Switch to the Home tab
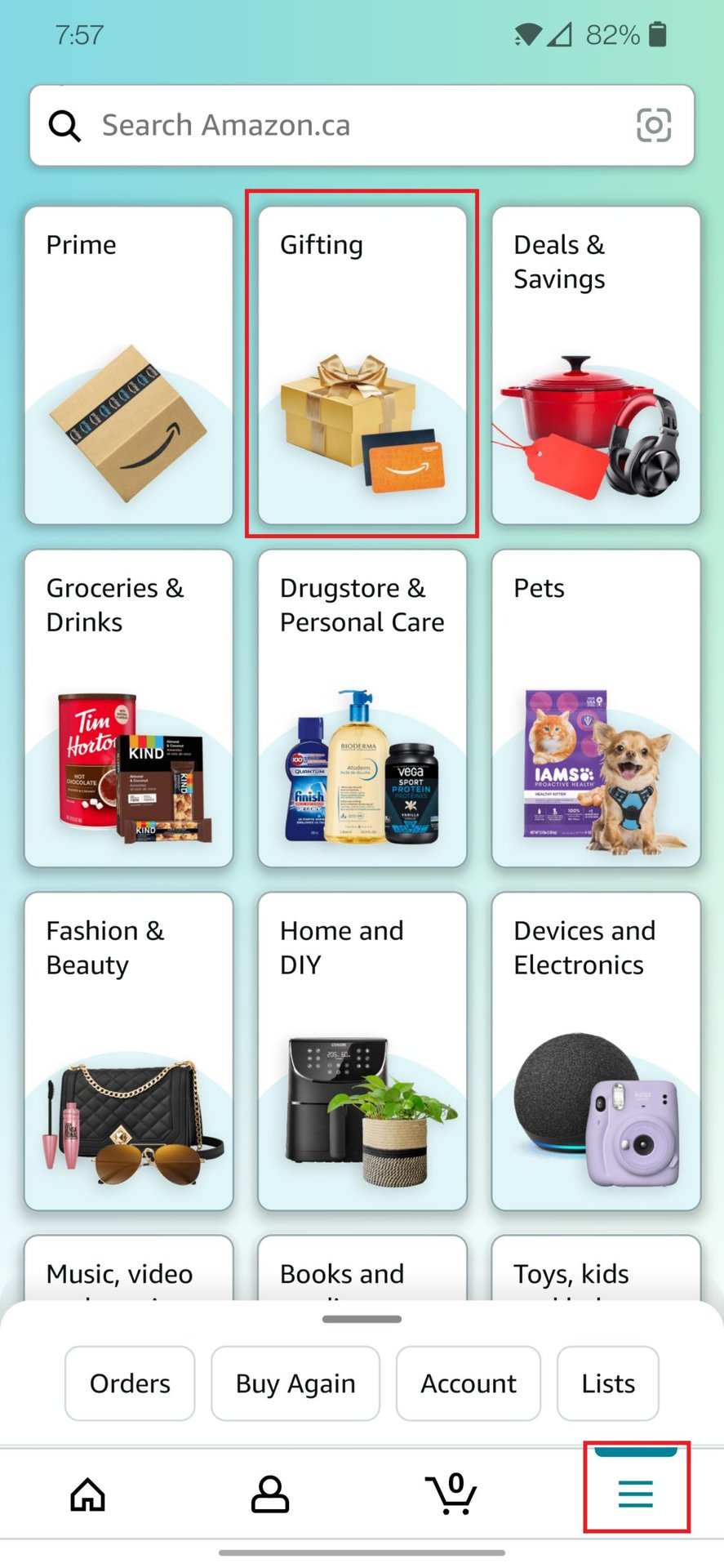724x1568 pixels. [88, 1494]
